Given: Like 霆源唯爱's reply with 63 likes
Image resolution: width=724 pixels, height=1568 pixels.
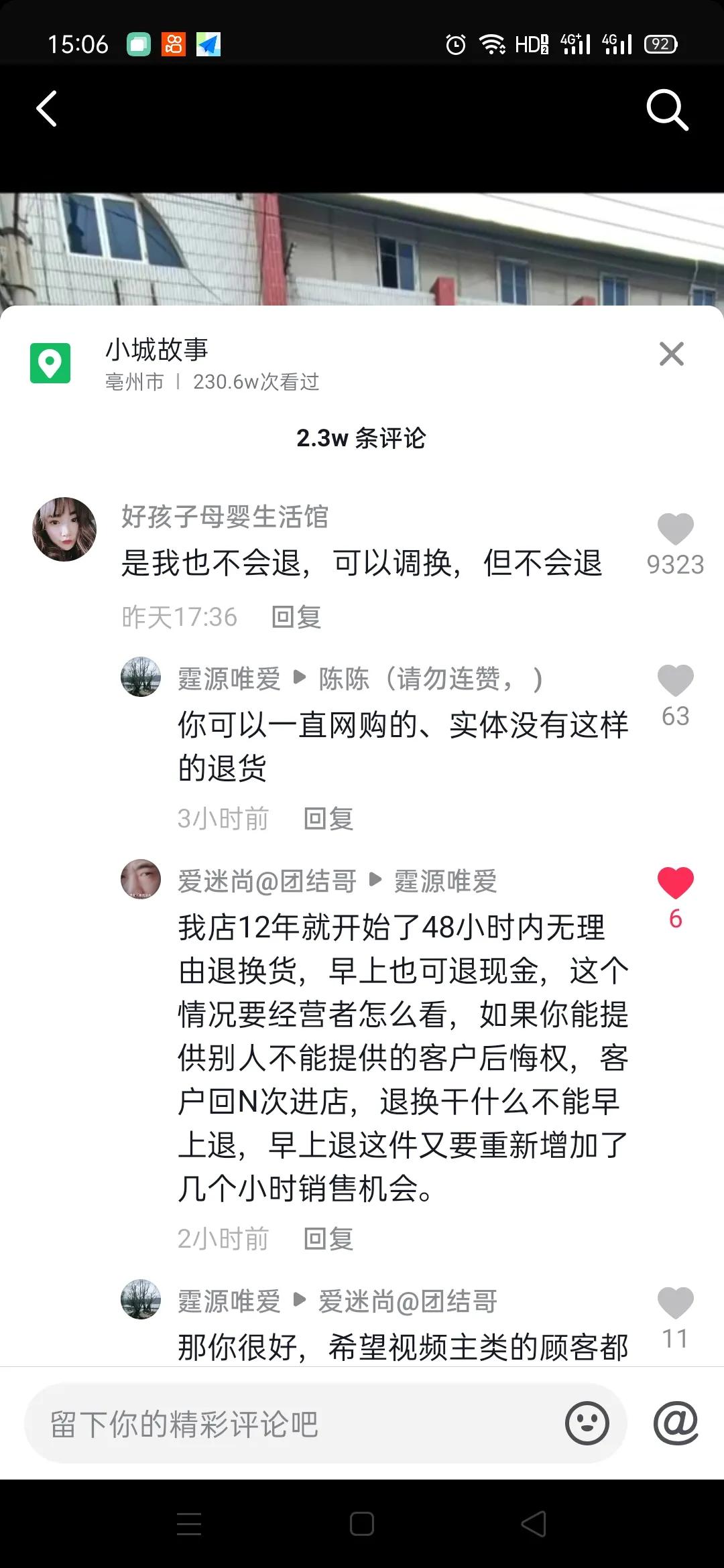Looking at the screenshot, I should [x=675, y=680].
